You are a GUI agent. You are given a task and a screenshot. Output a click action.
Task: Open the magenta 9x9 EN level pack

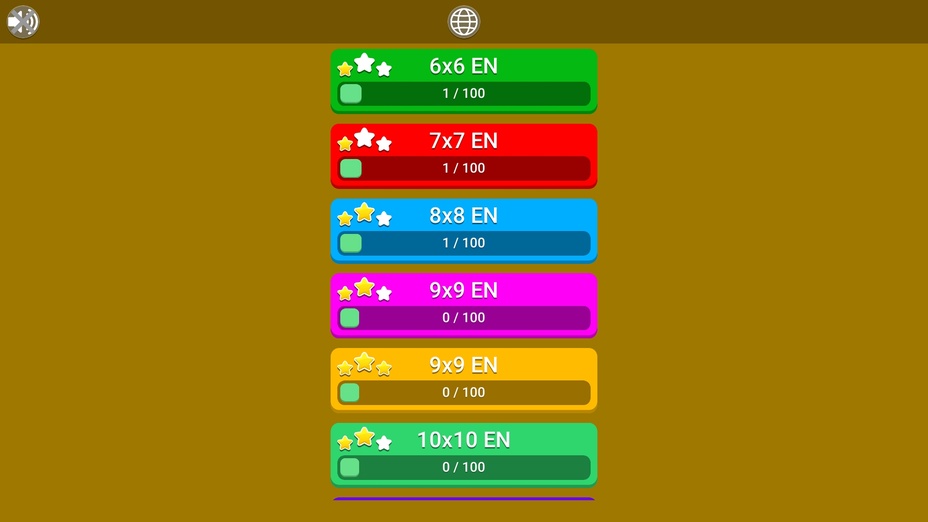(464, 305)
